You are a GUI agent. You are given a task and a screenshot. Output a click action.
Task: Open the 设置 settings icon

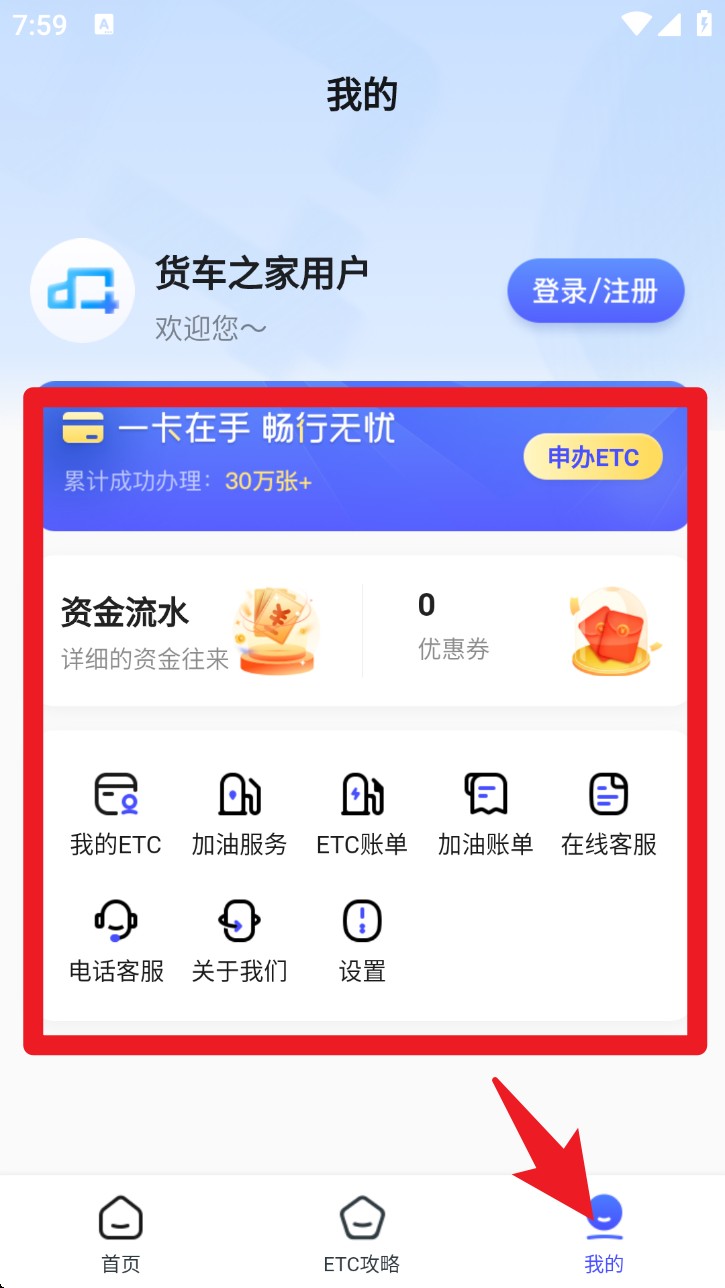(361, 938)
